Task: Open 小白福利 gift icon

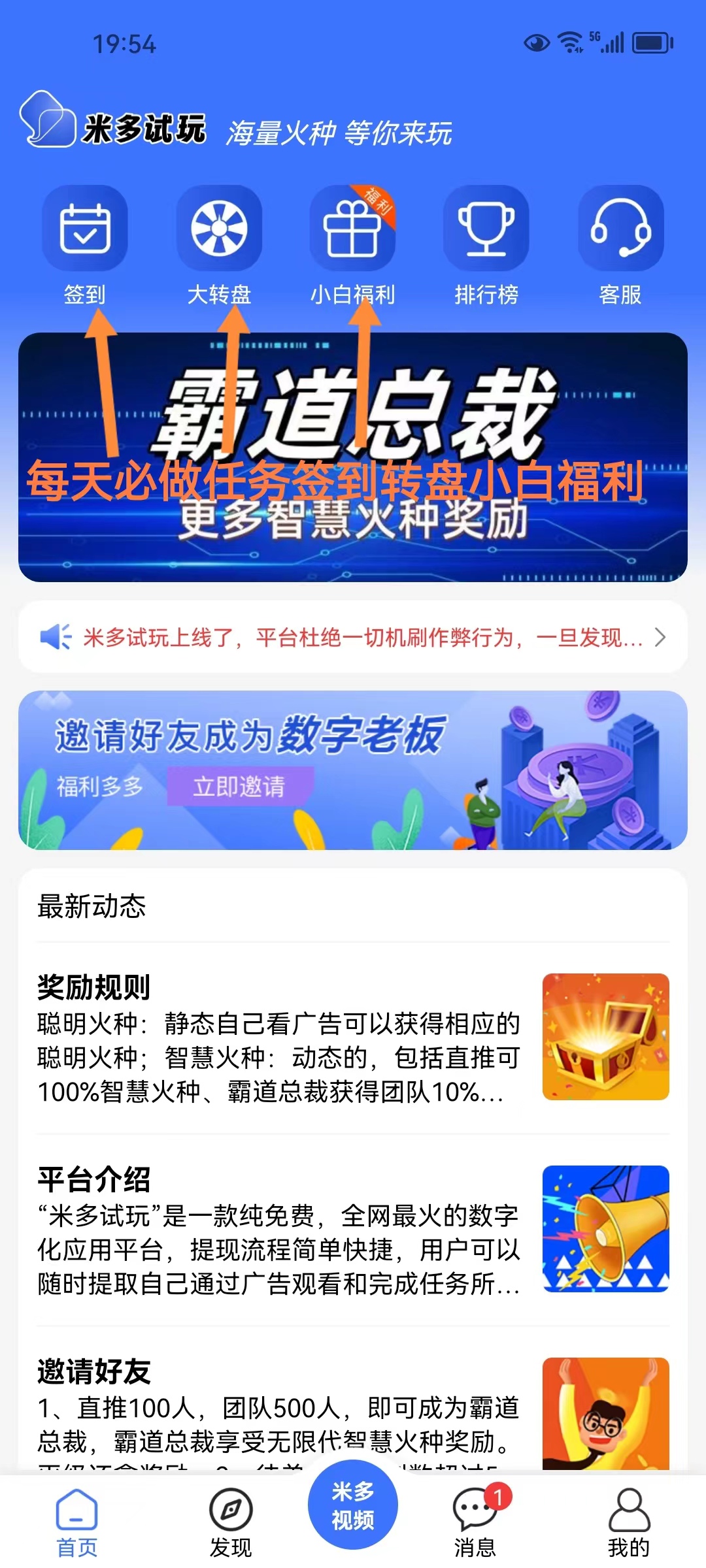Action: pyautogui.click(x=353, y=246)
